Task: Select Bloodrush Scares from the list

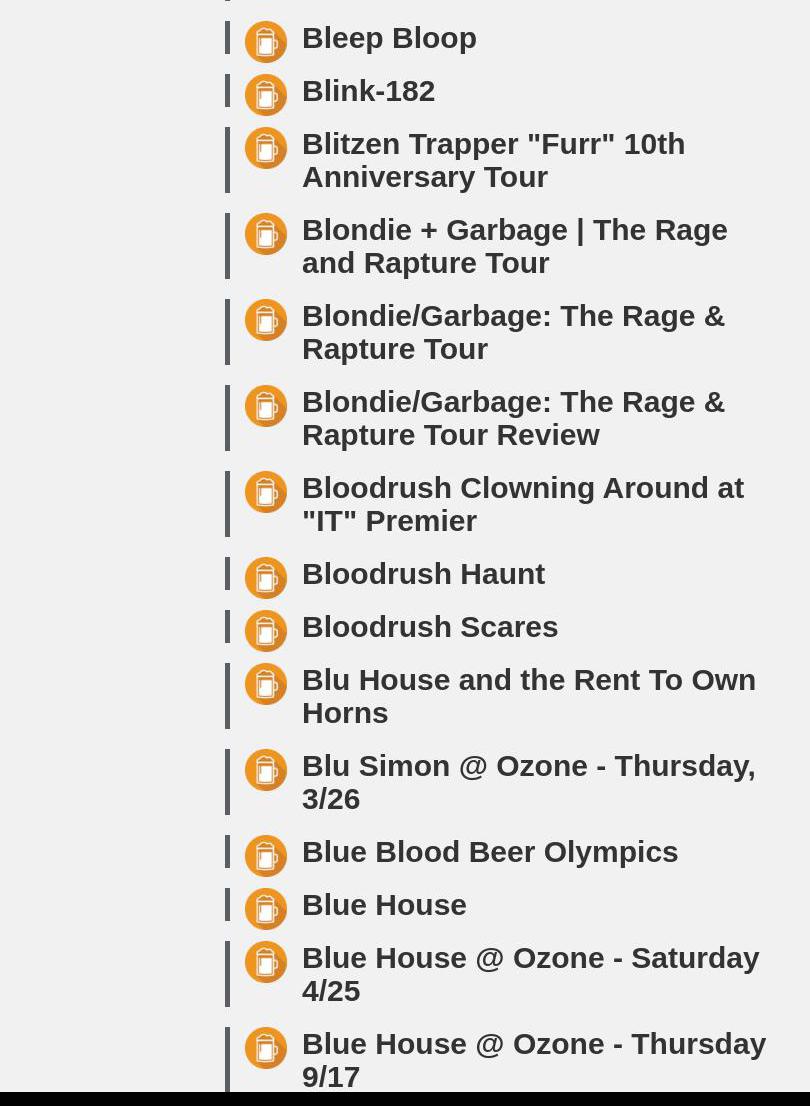Action: 430,627
